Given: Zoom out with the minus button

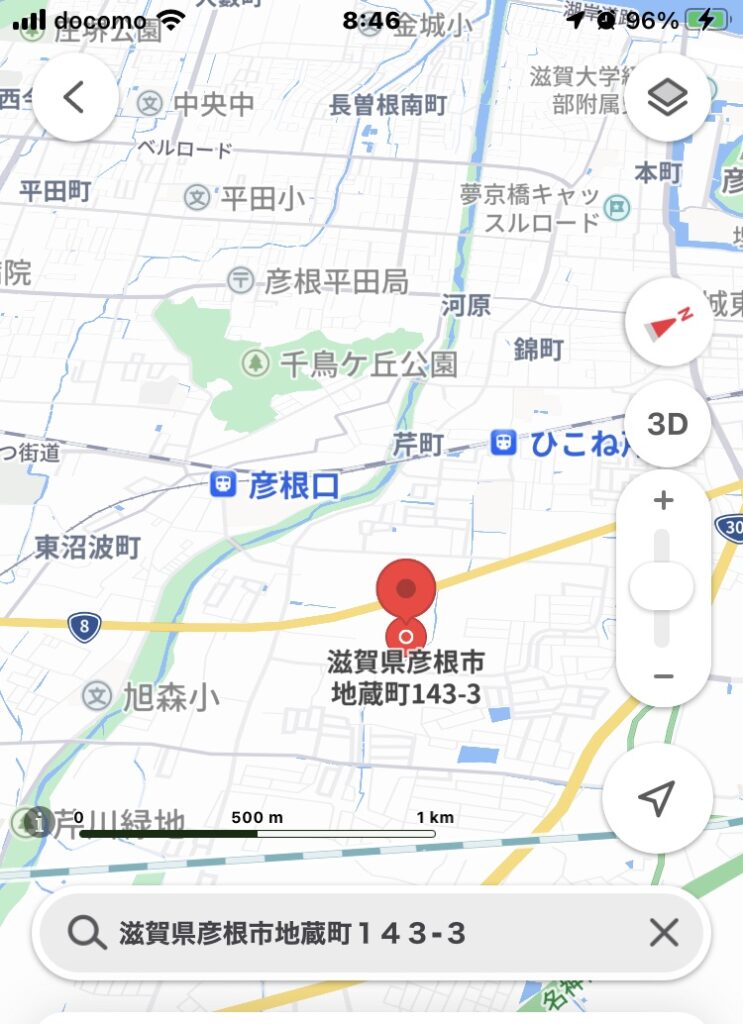Looking at the screenshot, I should point(663,676).
